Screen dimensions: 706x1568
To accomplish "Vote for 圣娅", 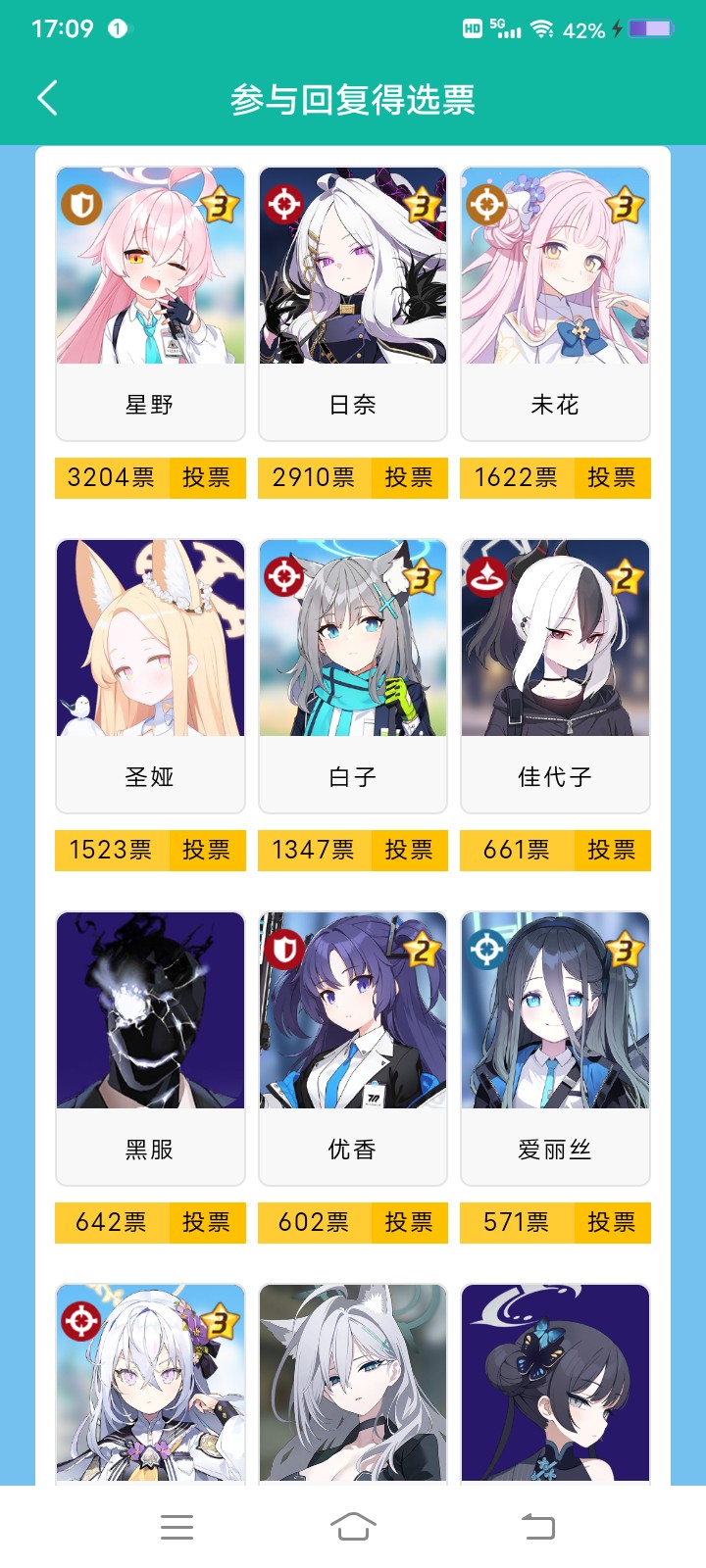I will [x=206, y=851].
